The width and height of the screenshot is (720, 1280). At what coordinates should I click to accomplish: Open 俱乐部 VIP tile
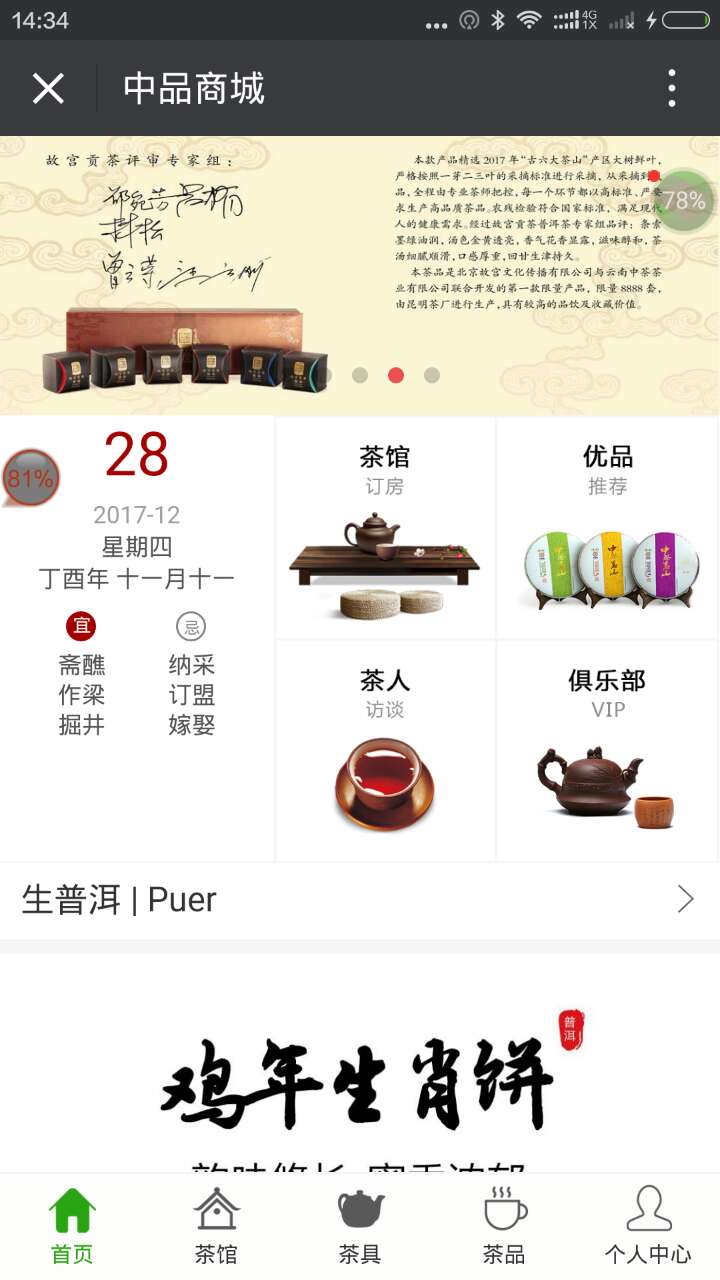607,750
